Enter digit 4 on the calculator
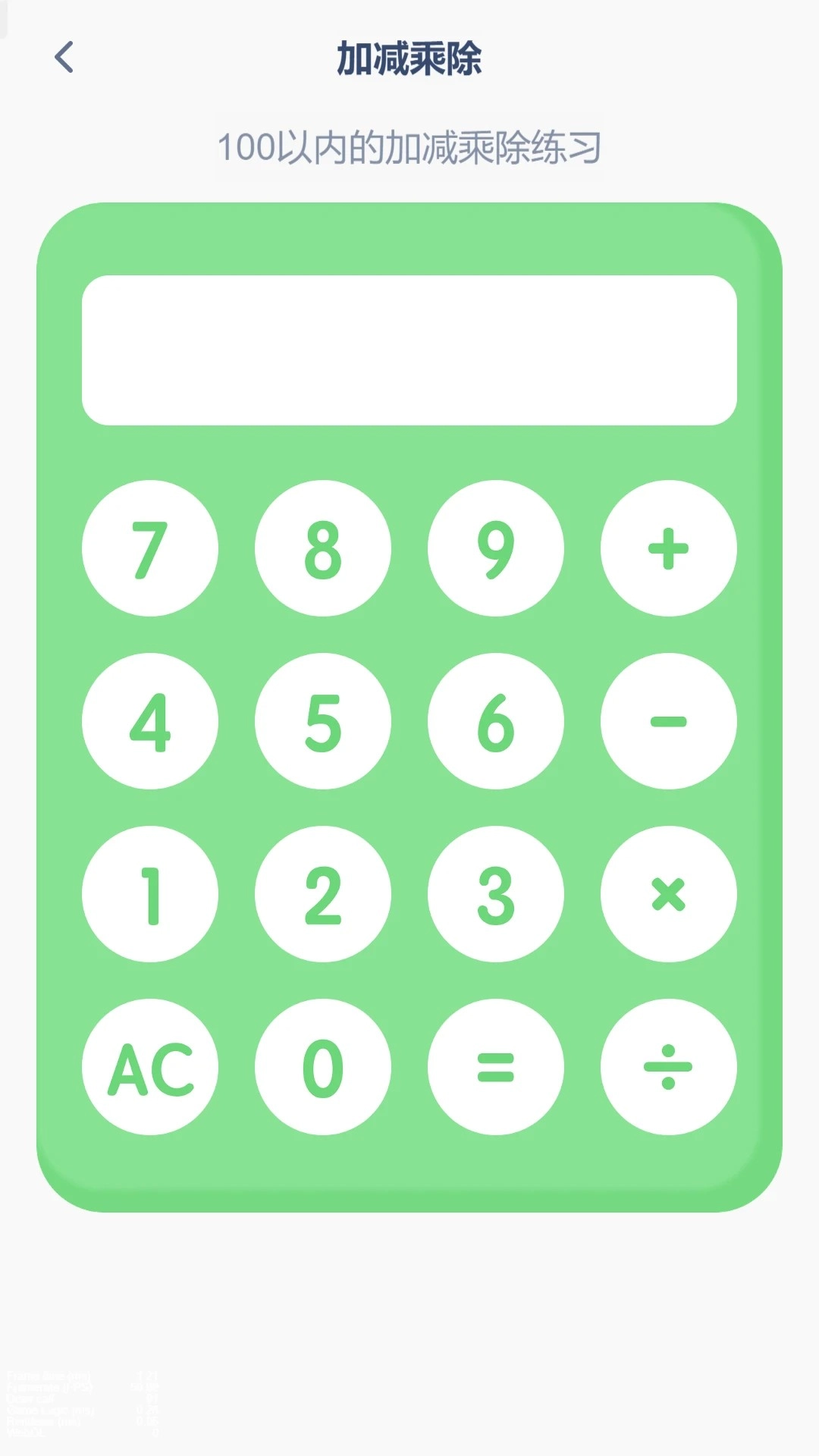819x1456 pixels. [x=150, y=721]
